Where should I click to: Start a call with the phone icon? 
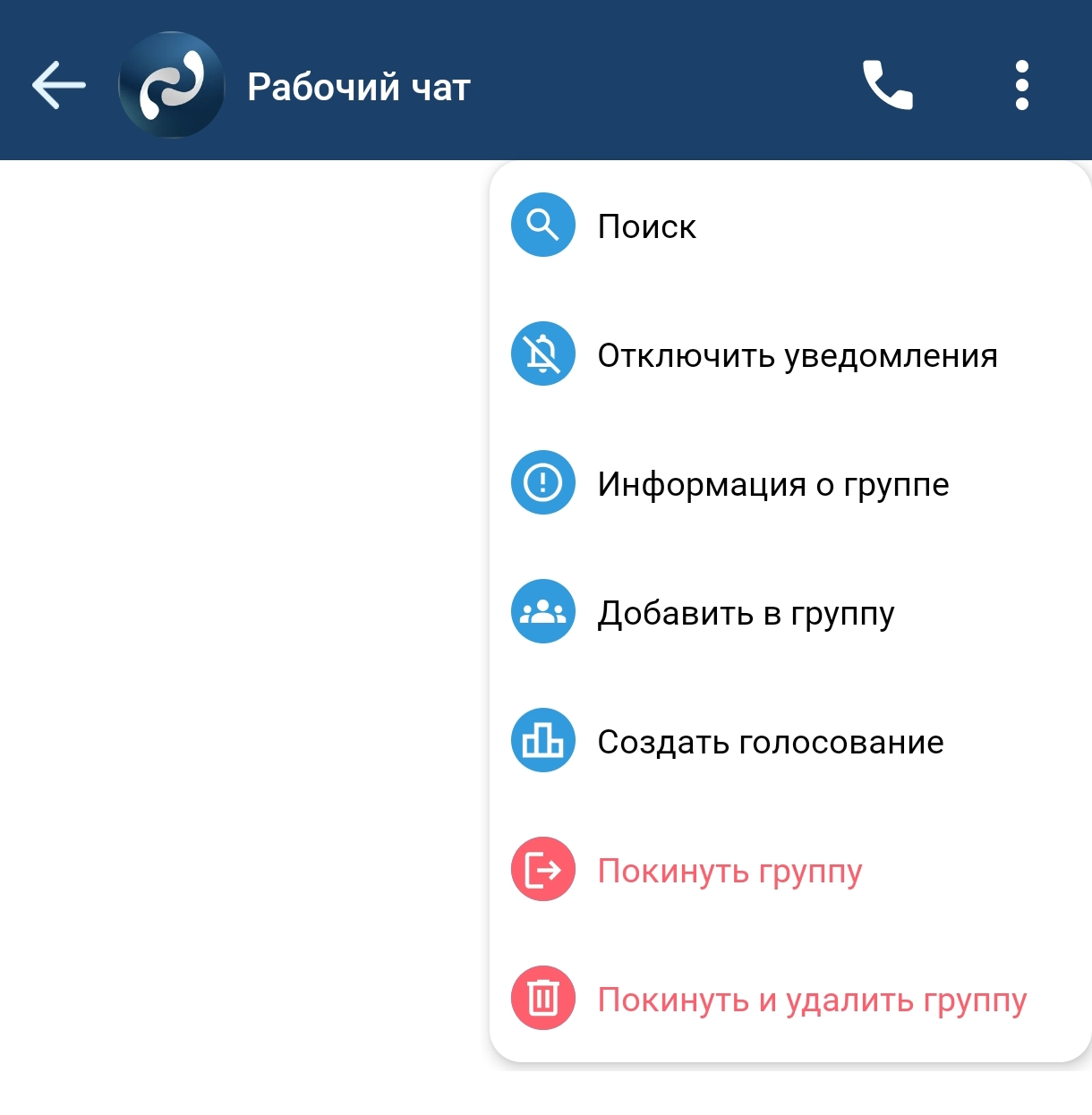coord(887,86)
